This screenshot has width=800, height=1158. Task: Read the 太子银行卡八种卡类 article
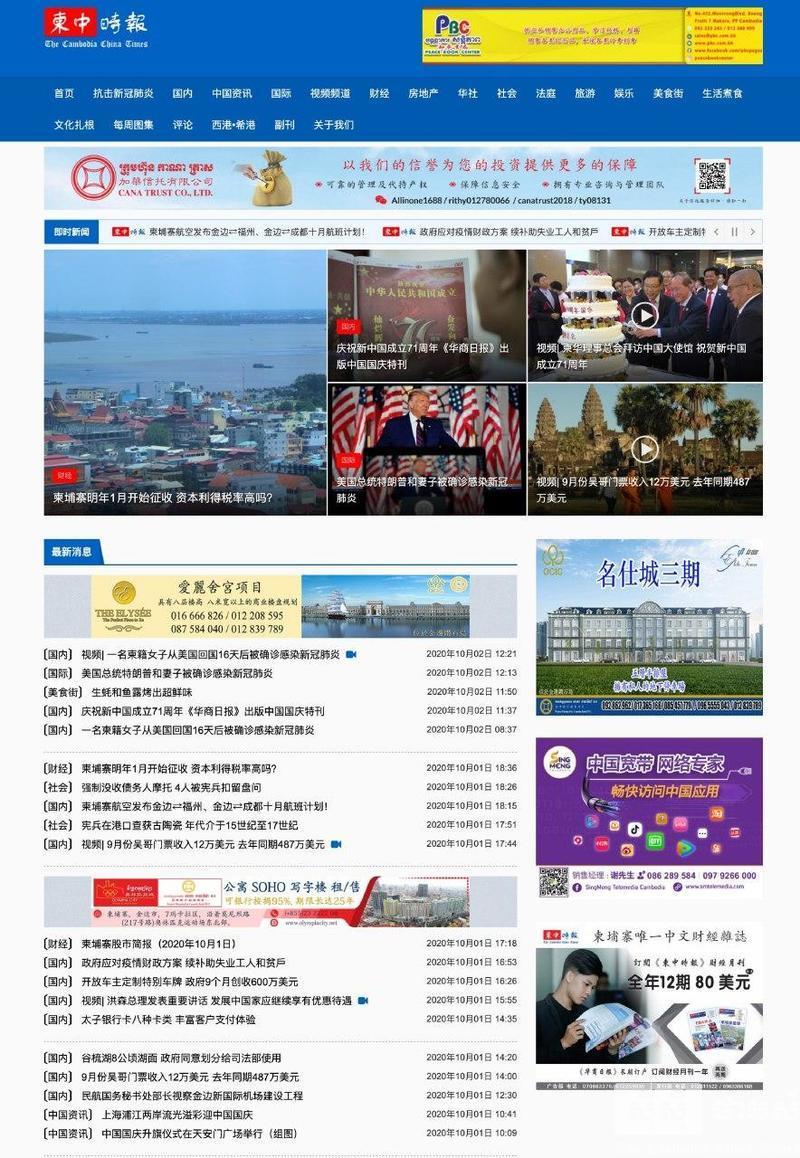coord(168,1019)
